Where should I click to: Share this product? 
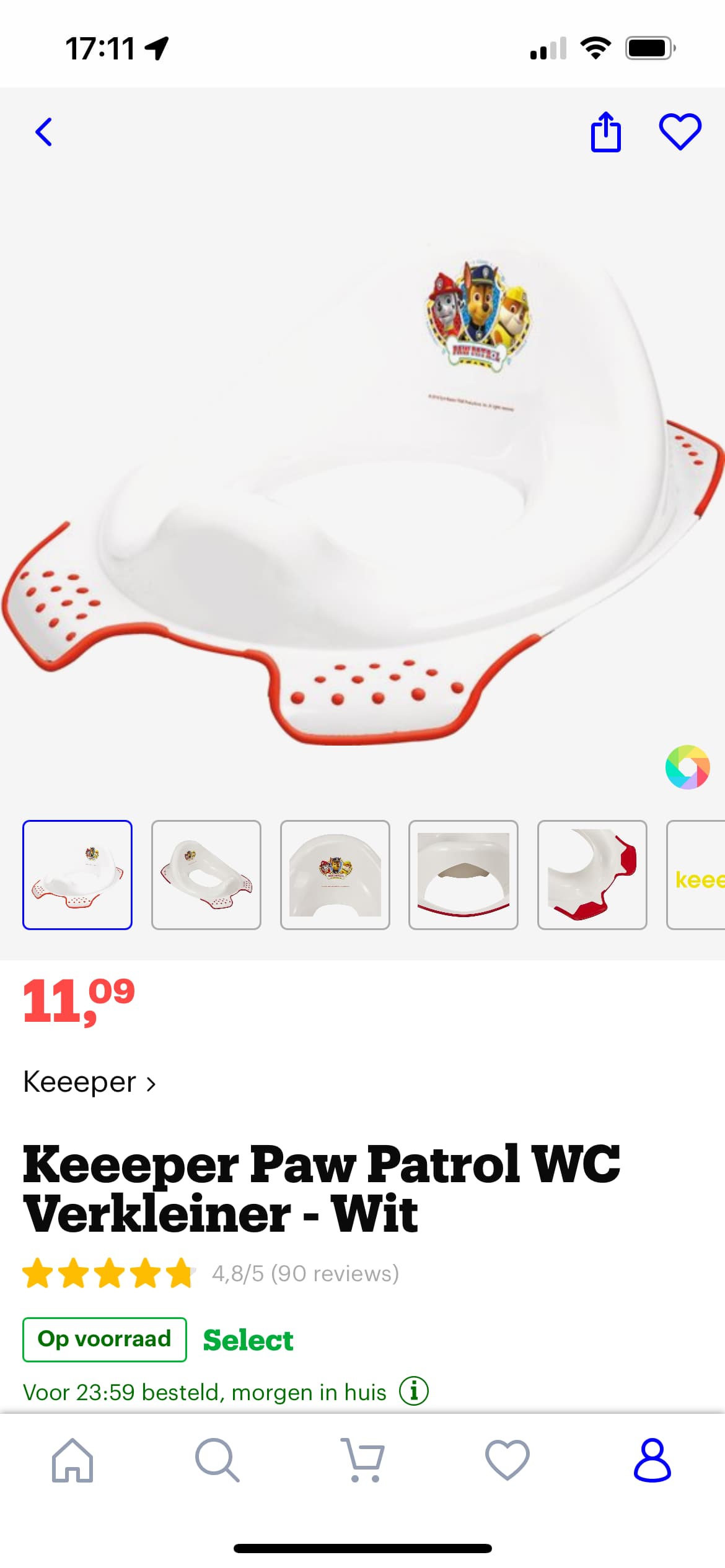tap(605, 131)
